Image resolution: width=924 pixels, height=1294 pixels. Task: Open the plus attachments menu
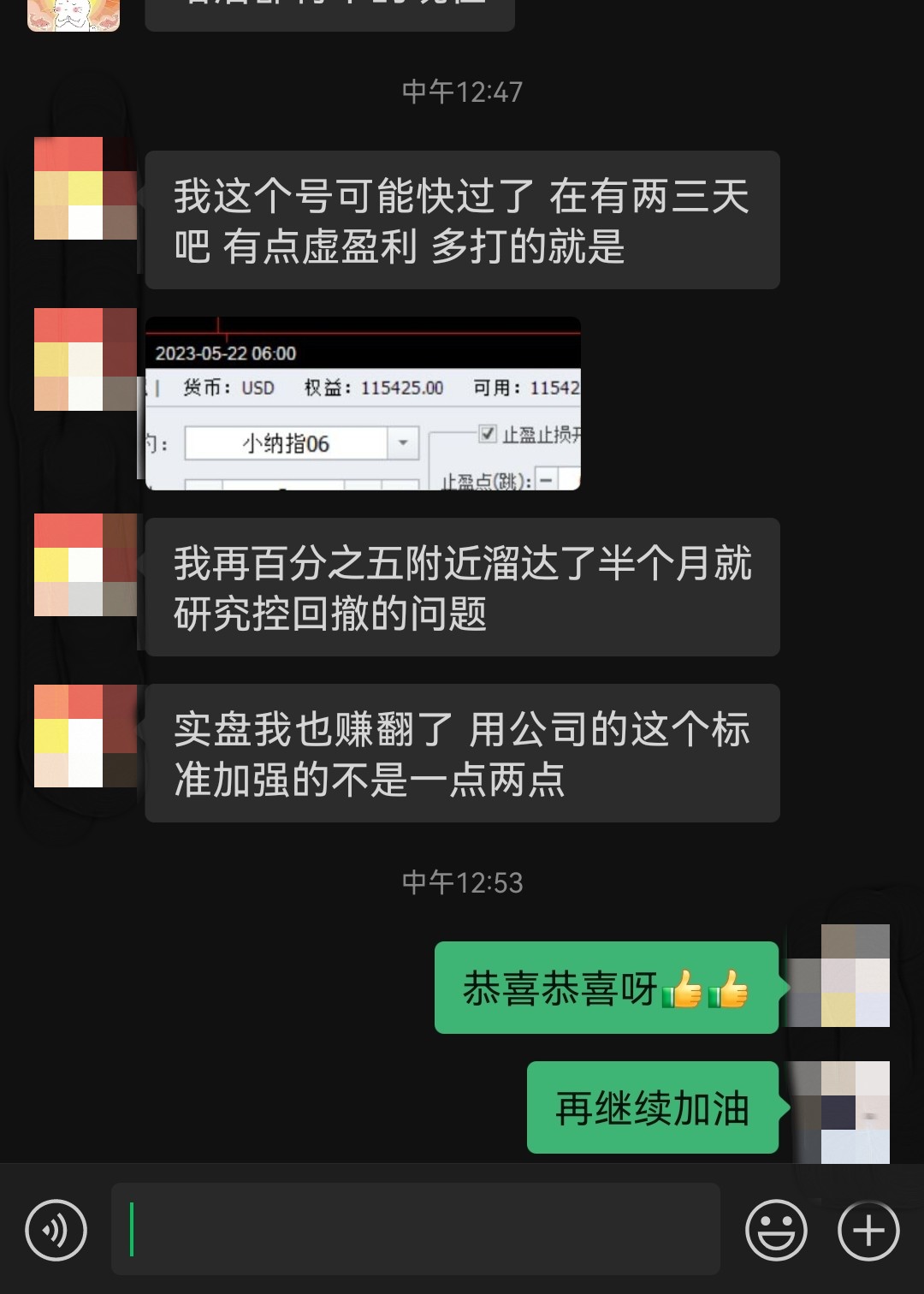point(868,1230)
